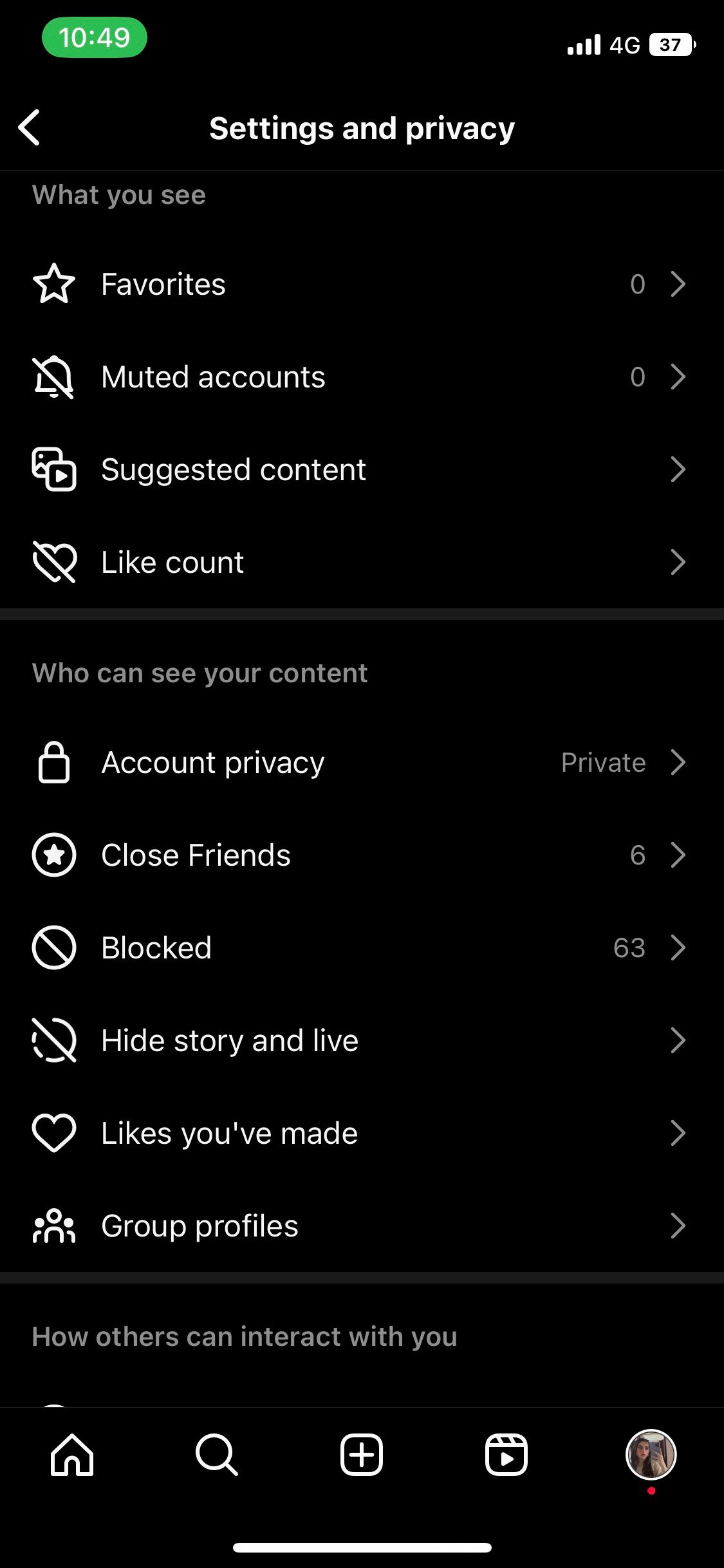Open Group profiles
The width and height of the screenshot is (724, 1568).
360,1226
